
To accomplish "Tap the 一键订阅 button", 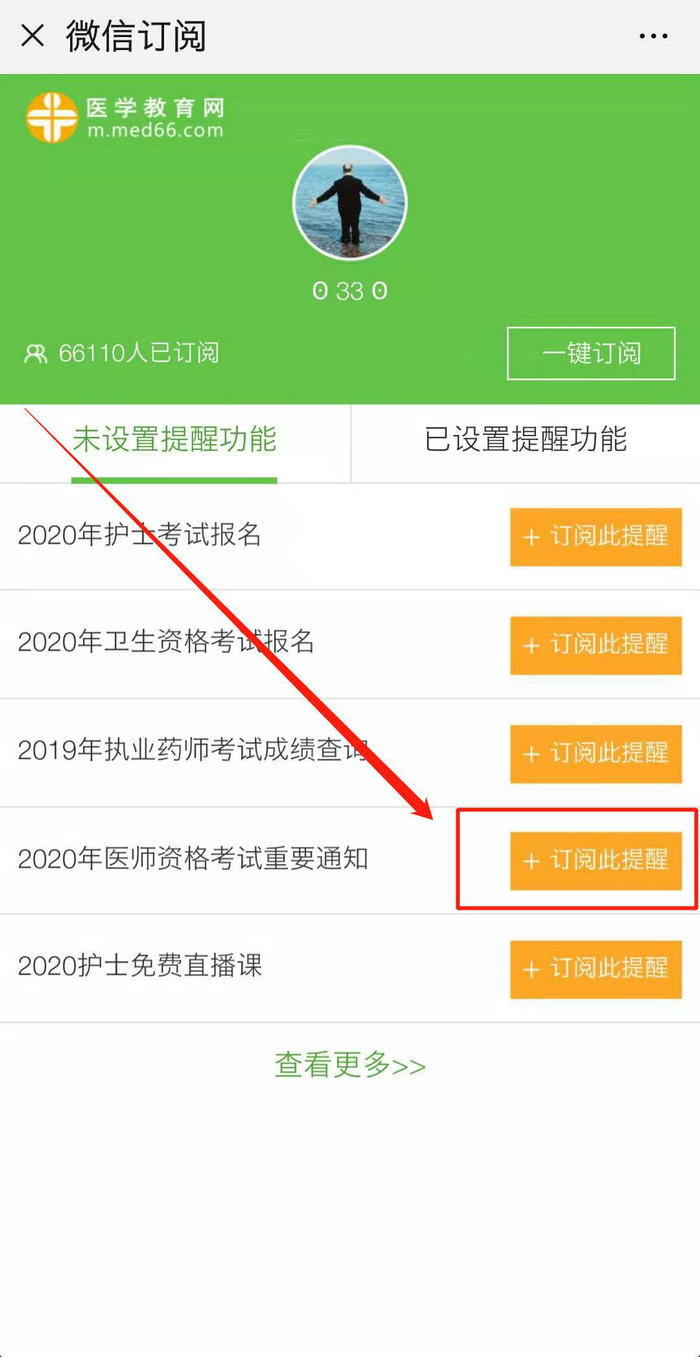I will click(591, 353).
